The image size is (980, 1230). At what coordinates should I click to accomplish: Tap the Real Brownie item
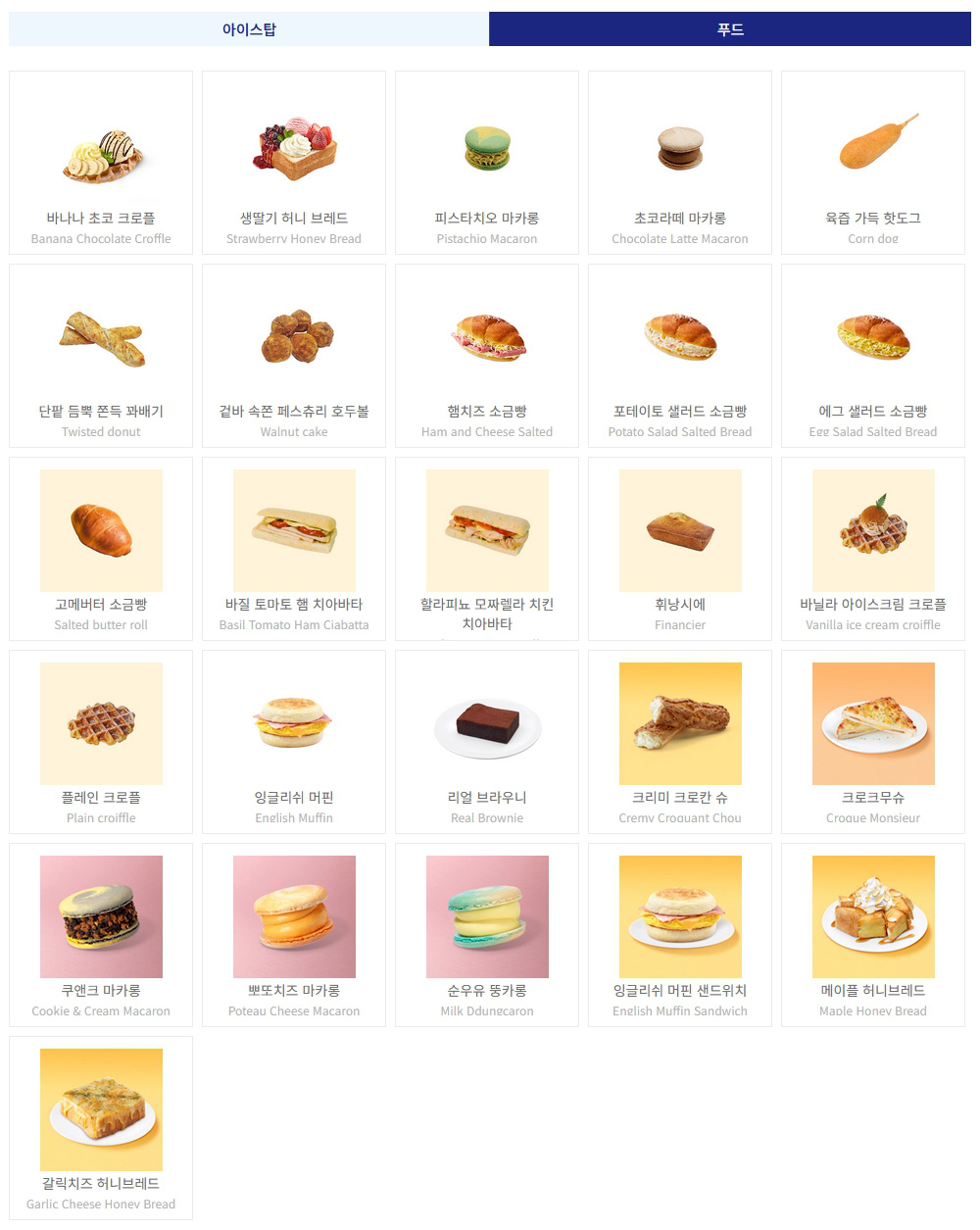tap(487, 742)
